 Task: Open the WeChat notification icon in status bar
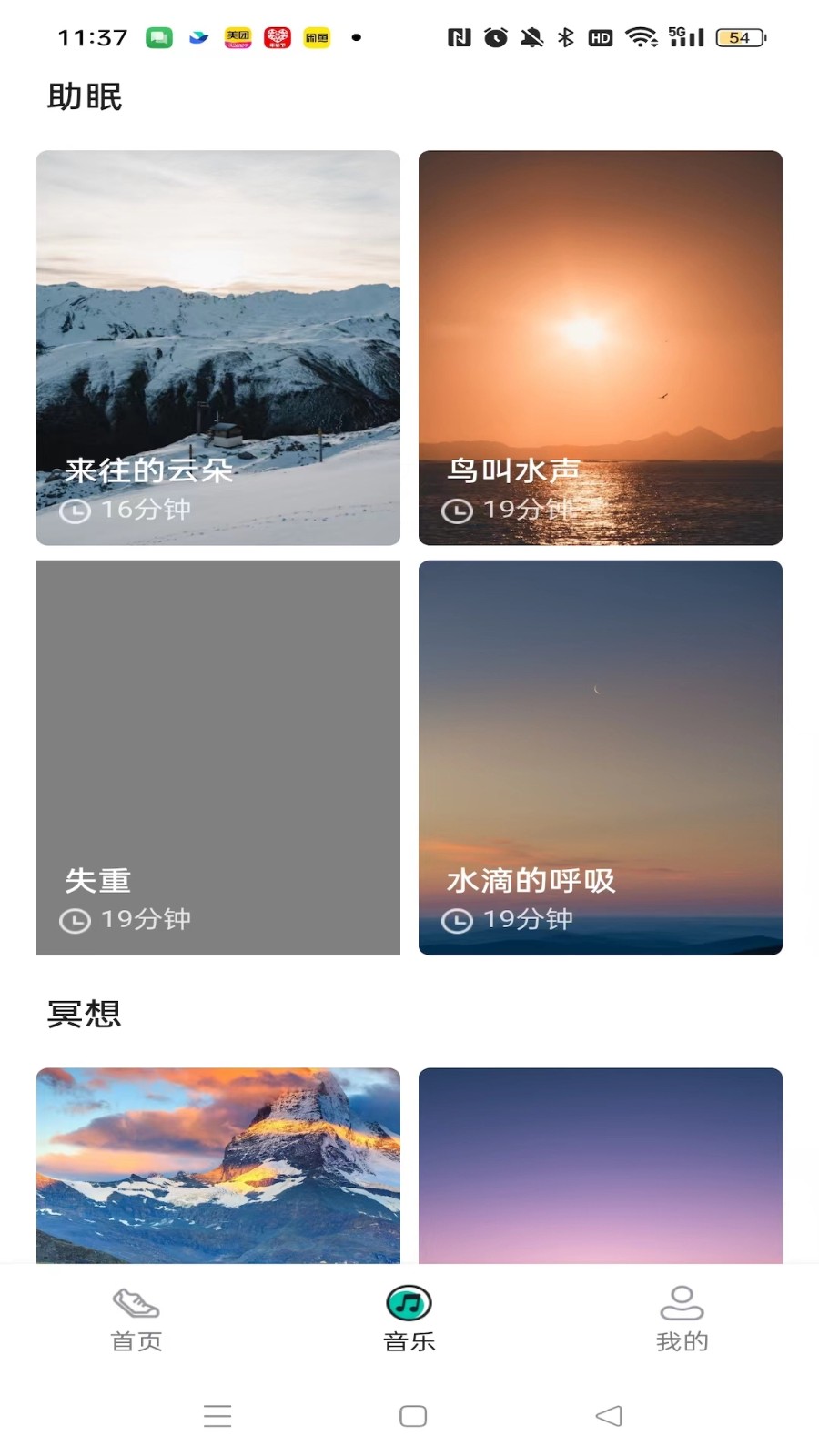[x=161, y=37]
